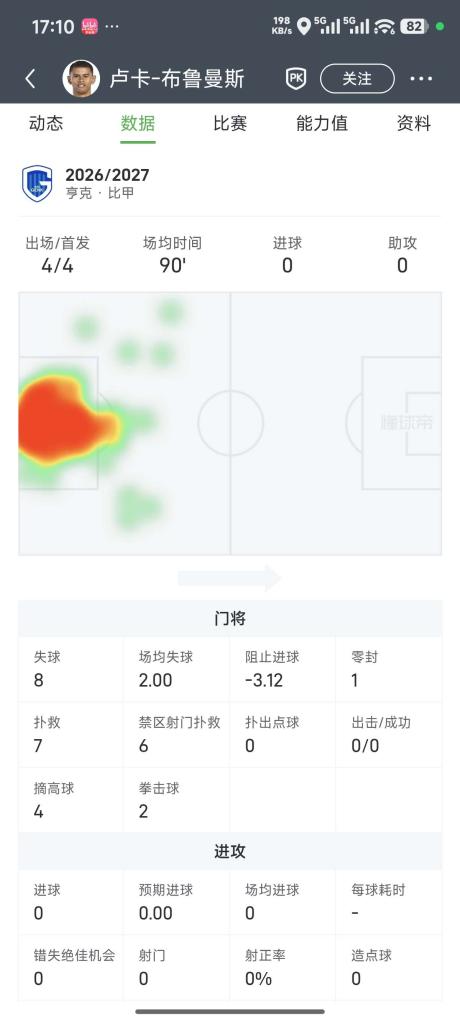The height and width of the screenshot is (1023, 460).
Task: Open the PK comparison icon
Action: click(296, 79)
